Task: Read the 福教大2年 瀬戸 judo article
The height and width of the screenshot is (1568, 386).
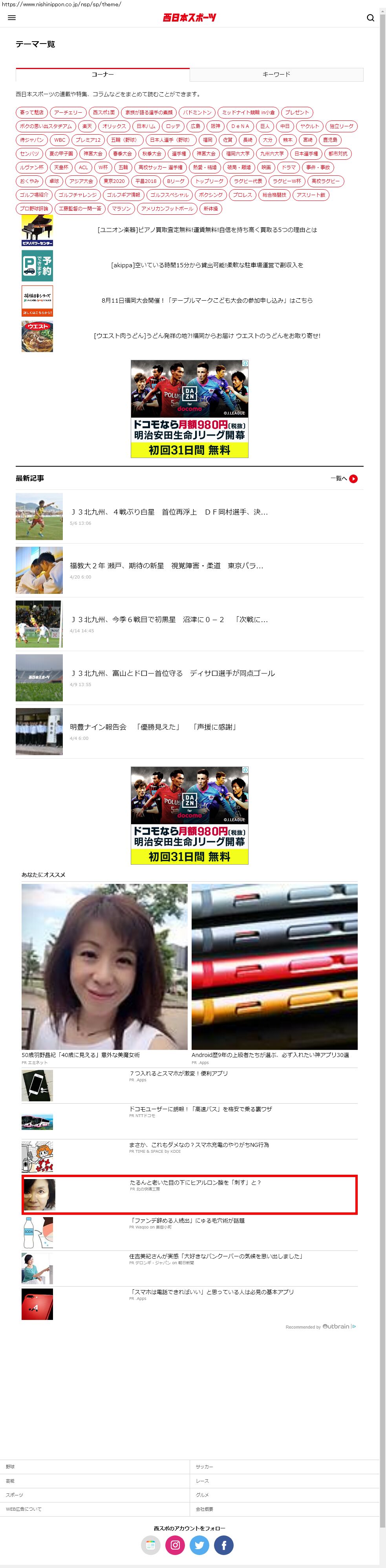Action: pyautogui.click(x=166, y=566)
